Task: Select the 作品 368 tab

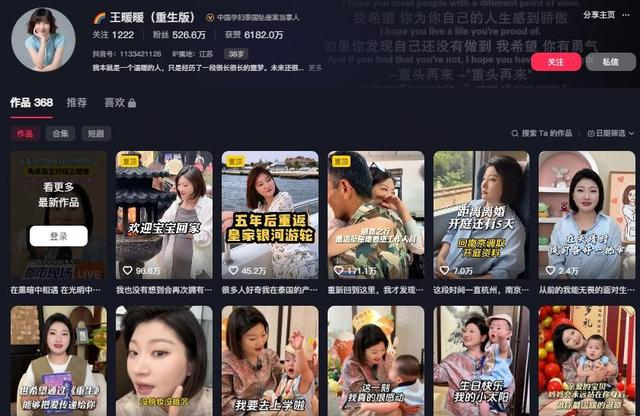Action: [x=31, y=102]
